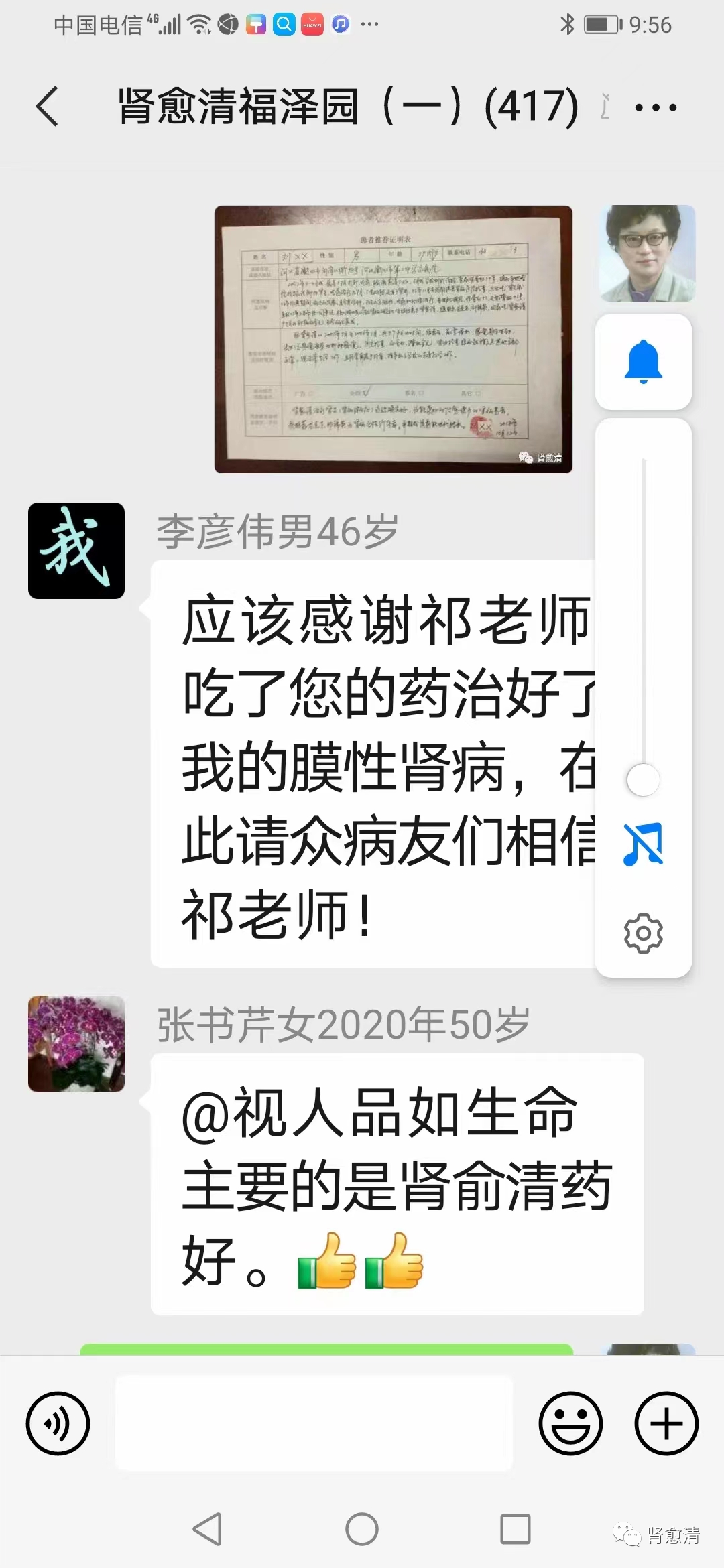Screen dimensions: 724x1568
Task: Open the chat's overflow menu
Action: pyautogui.click(x=655, y=107)
